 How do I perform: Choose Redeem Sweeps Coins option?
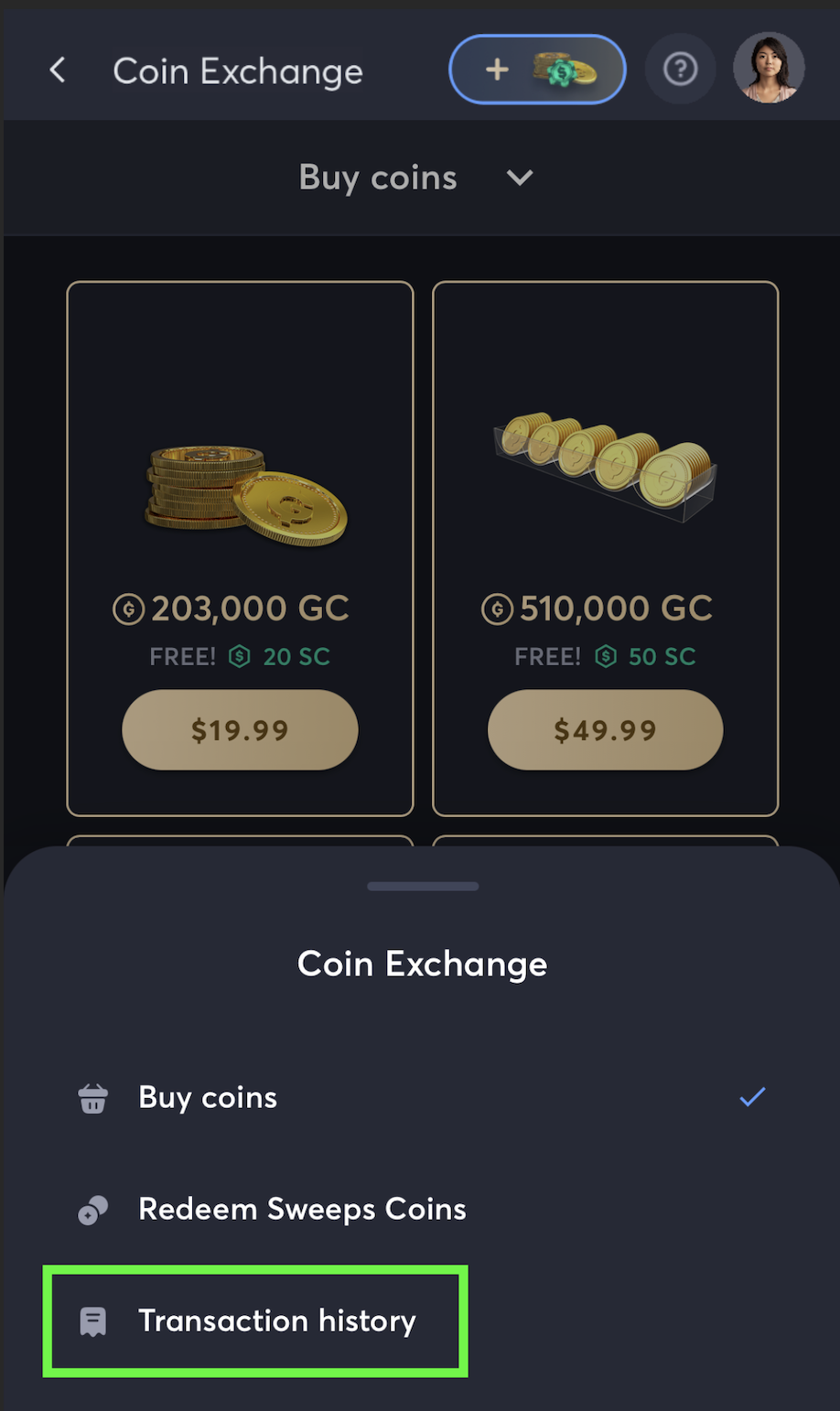(x=302, y=1210)
